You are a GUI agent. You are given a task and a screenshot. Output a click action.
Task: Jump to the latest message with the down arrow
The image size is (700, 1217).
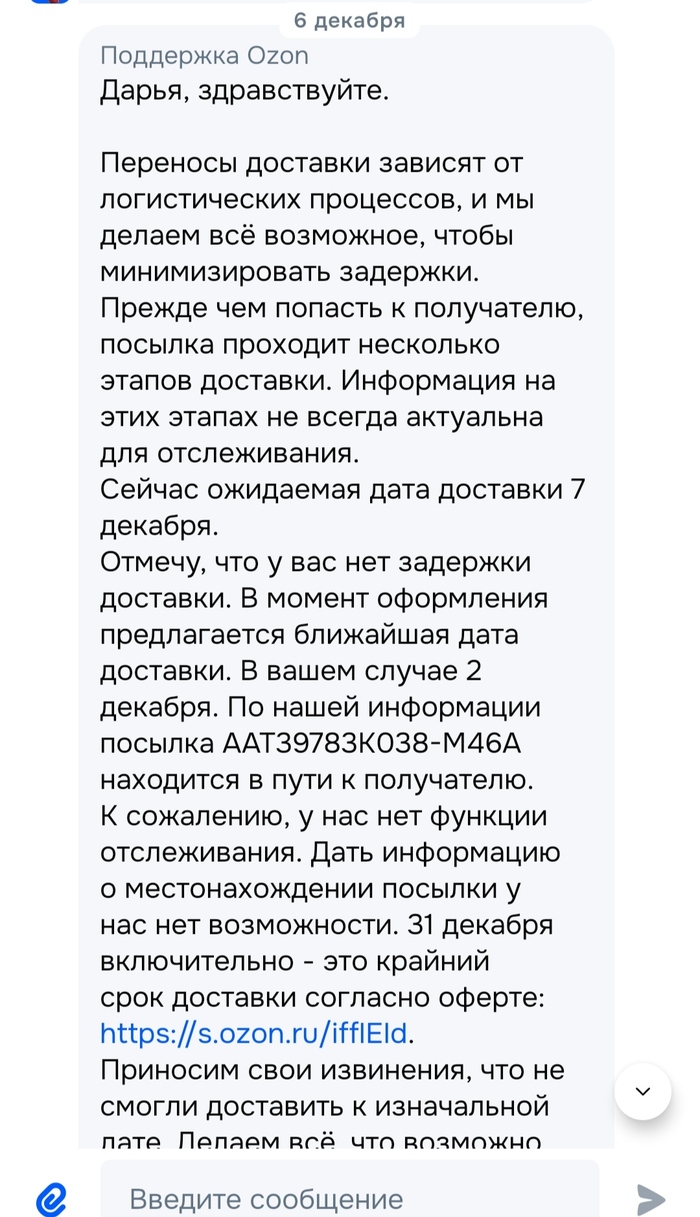pyautogui.click(x=643, y=1091)
